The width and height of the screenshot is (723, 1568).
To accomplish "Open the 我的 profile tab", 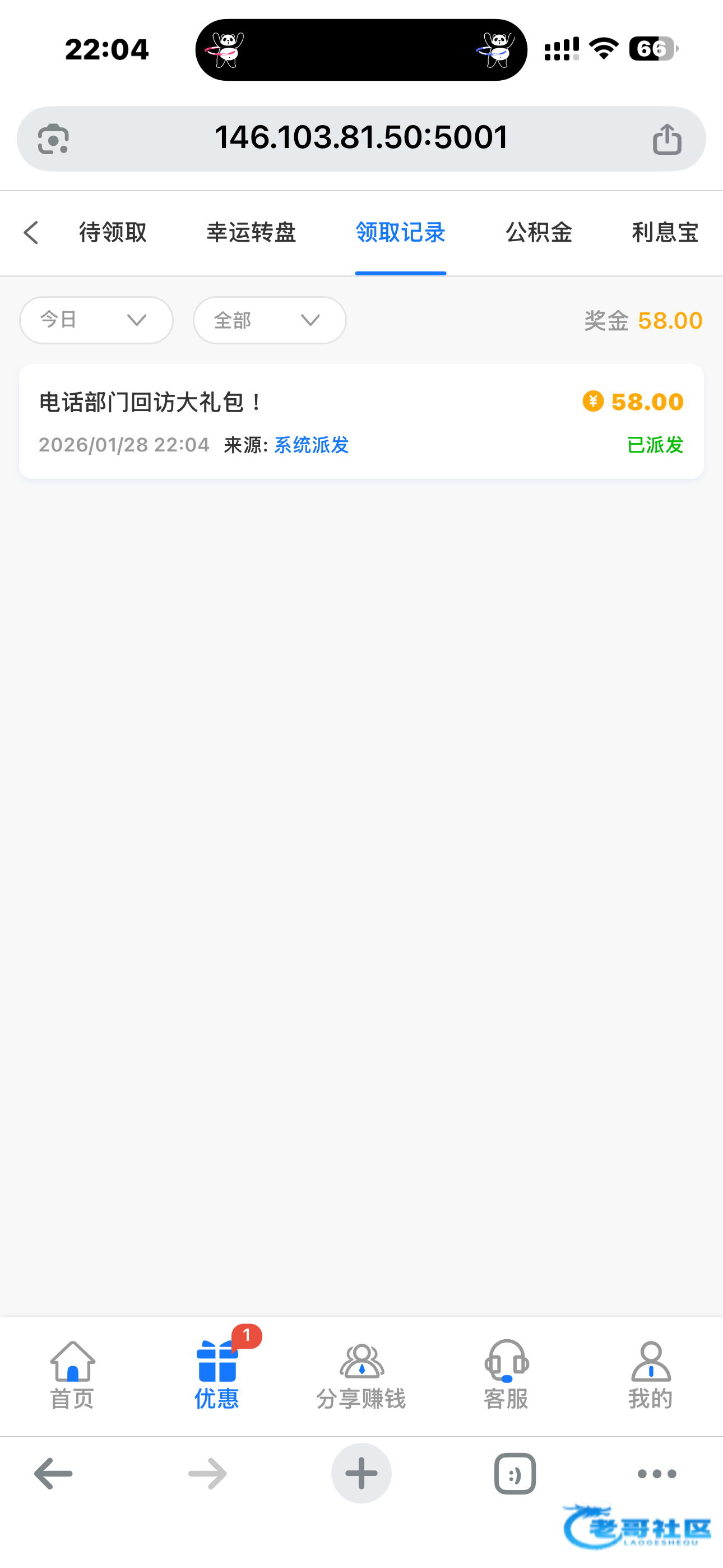I will click(x=650, y=1375).
